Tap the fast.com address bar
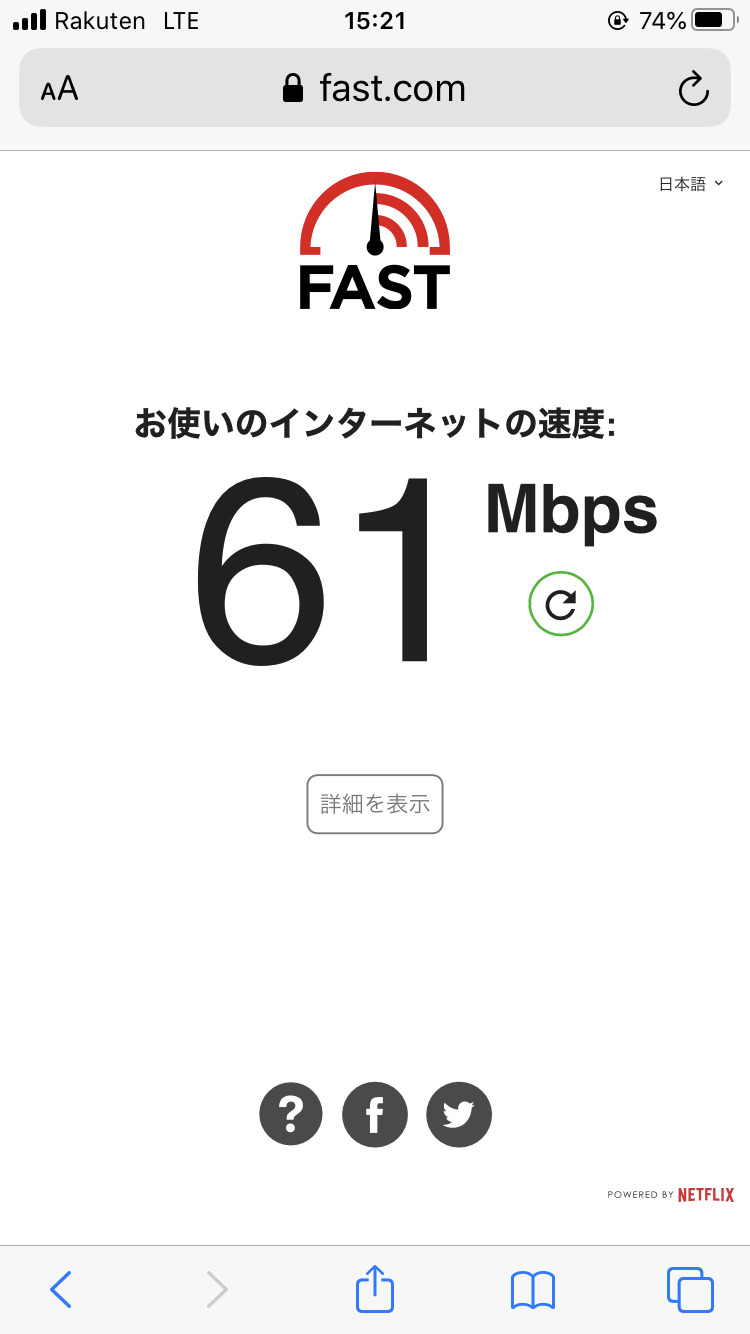The image size is (750, 1334). pyautogui.click(x=375, y=89)
